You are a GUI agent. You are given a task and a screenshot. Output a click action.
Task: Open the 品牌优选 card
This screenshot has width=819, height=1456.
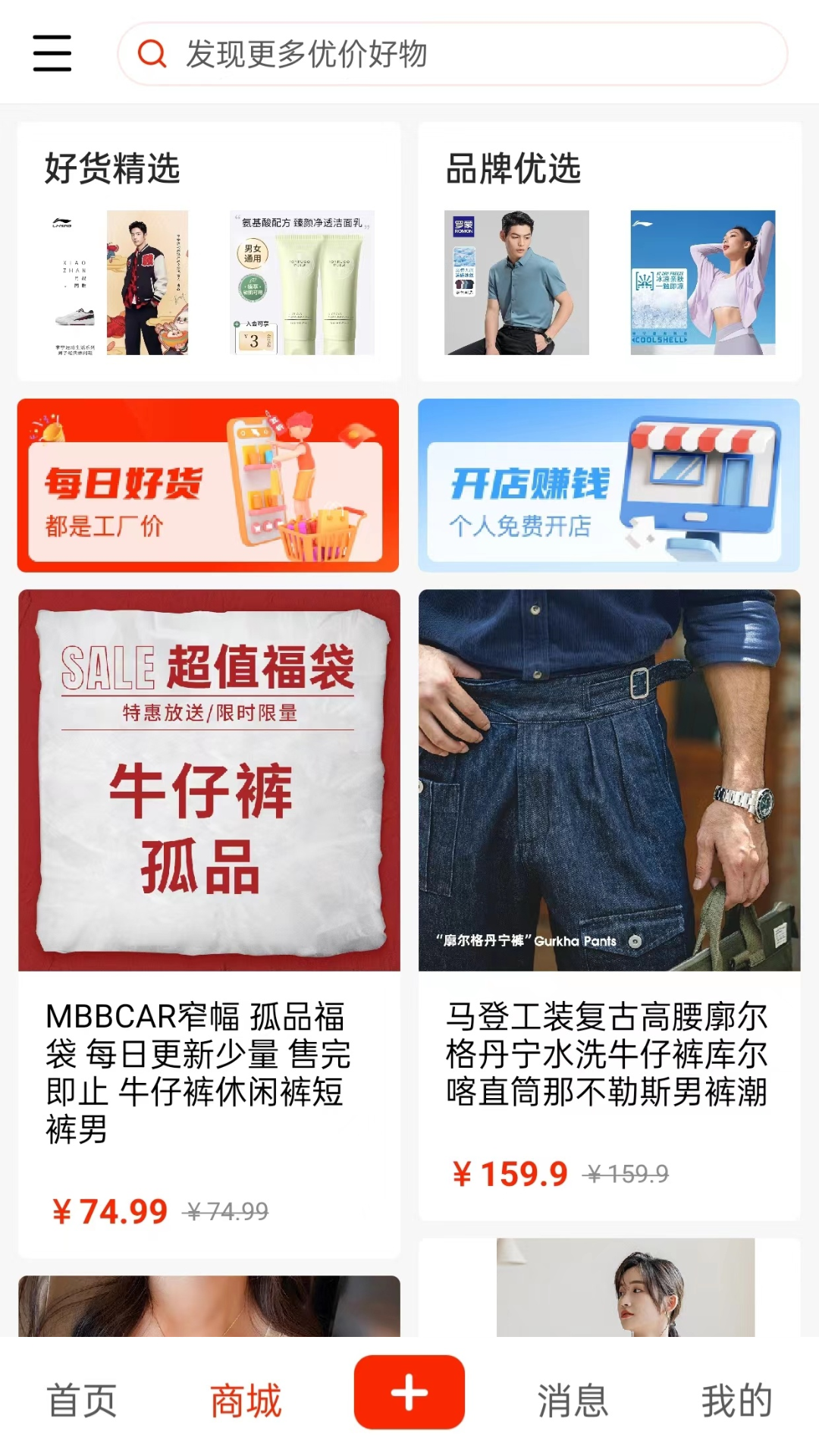(609, 250)
